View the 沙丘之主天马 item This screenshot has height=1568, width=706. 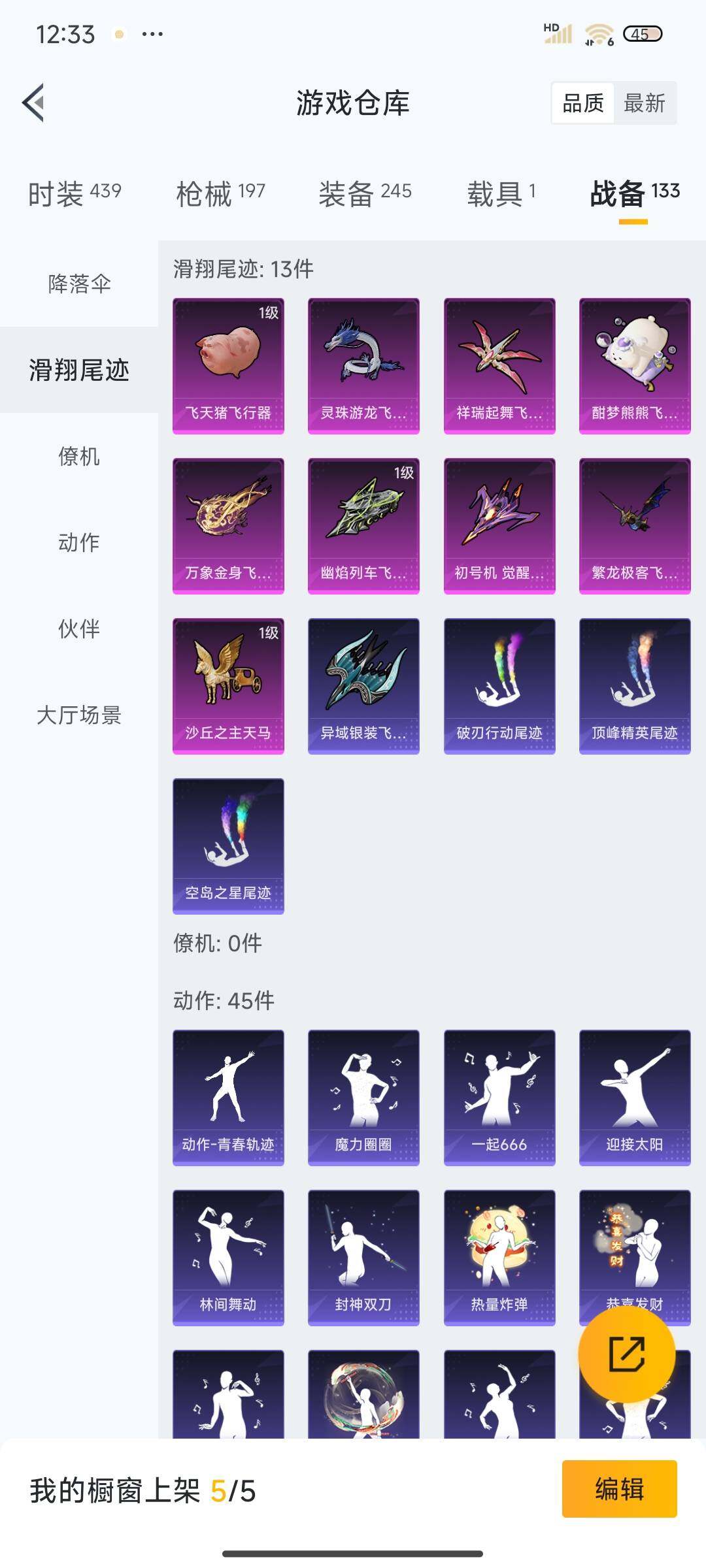pyautogui.click(x=228, y=686)
